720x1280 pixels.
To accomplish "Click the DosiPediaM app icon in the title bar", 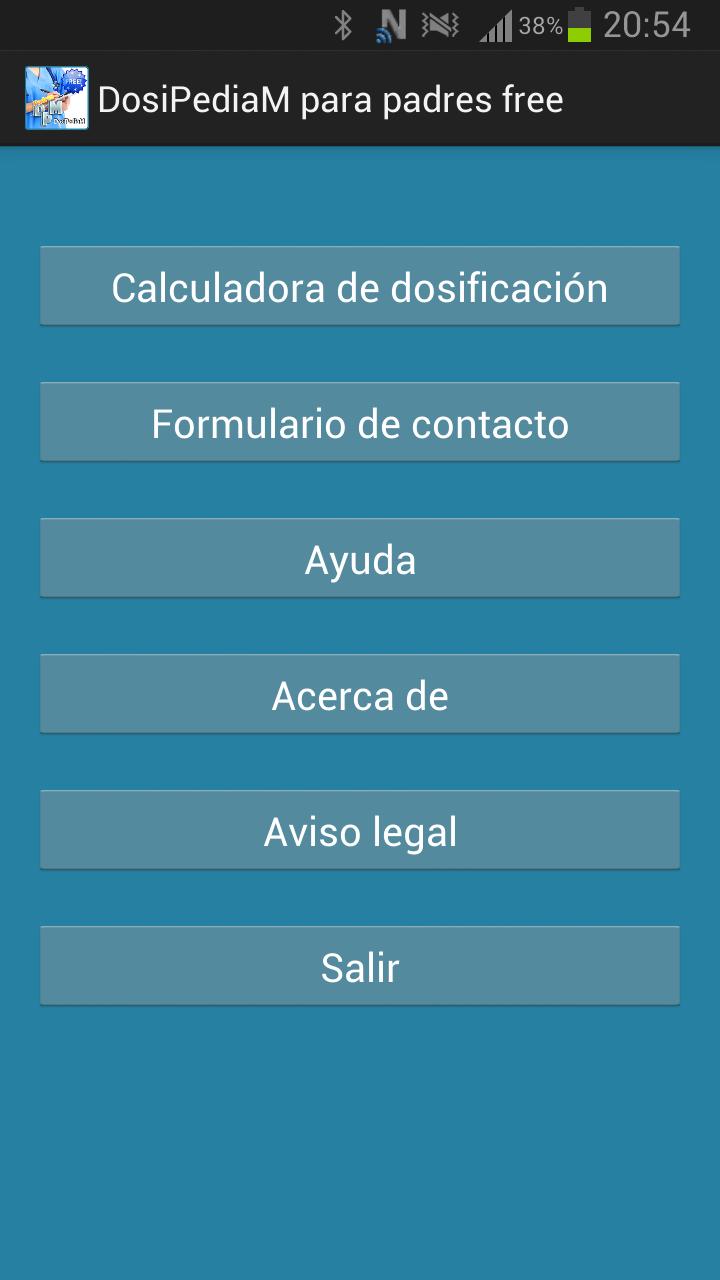I will click(55, 97).
